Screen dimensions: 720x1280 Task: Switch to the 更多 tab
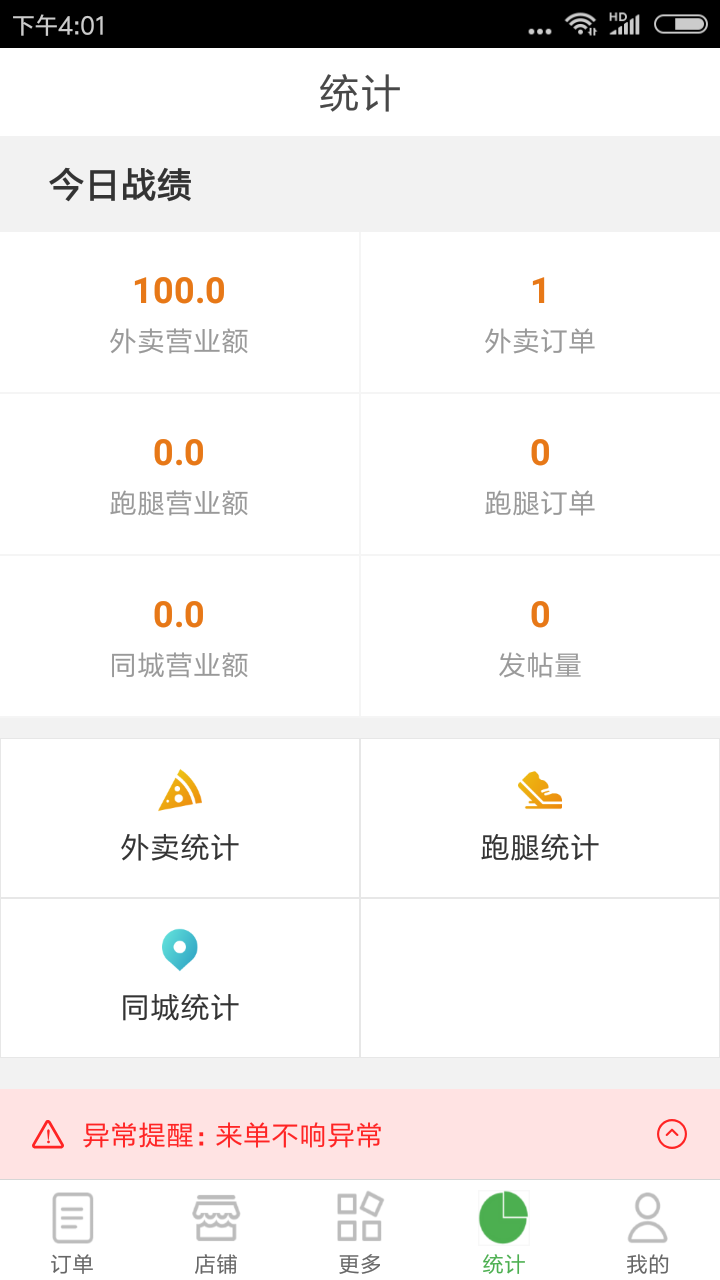click(360, 1232)
